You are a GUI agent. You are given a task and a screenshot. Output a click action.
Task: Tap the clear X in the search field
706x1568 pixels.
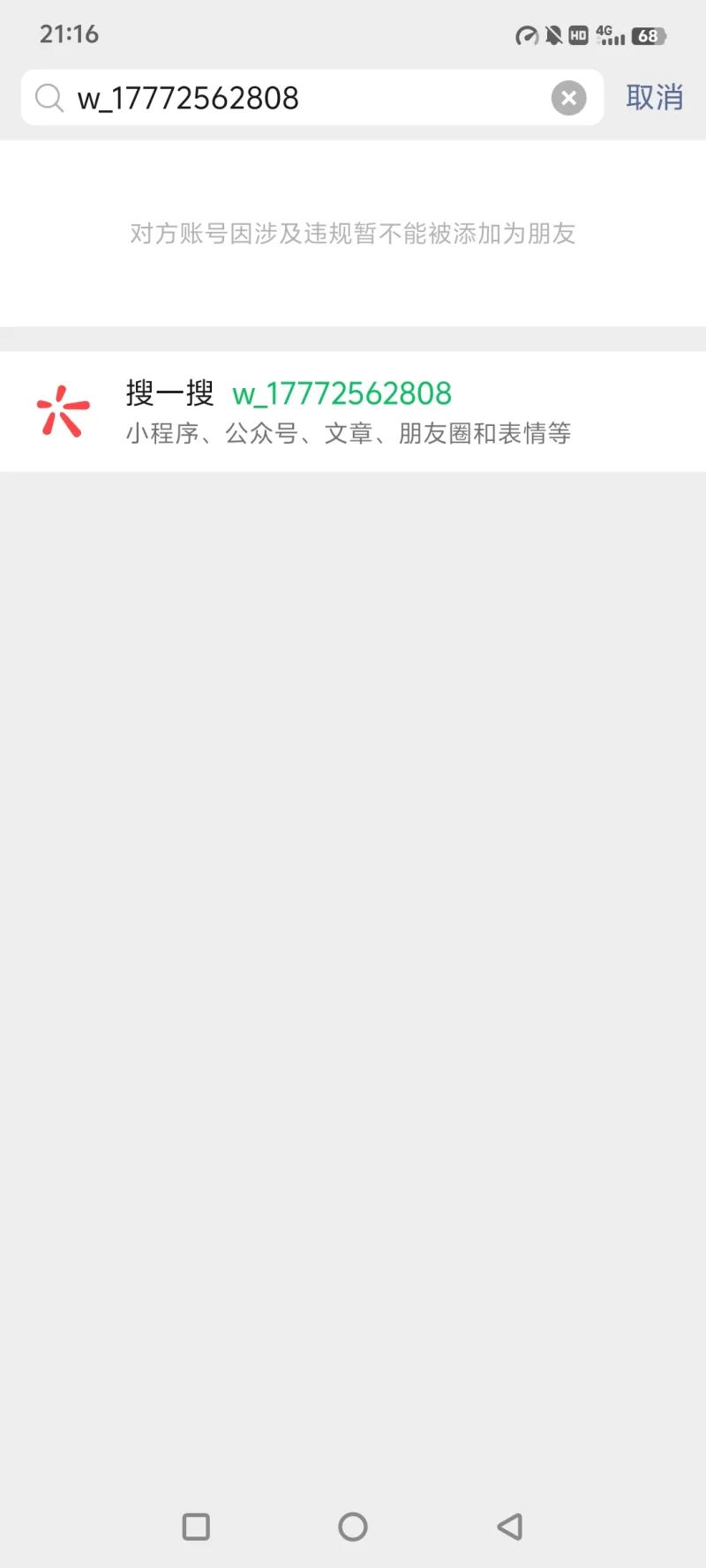pos(568,97)
